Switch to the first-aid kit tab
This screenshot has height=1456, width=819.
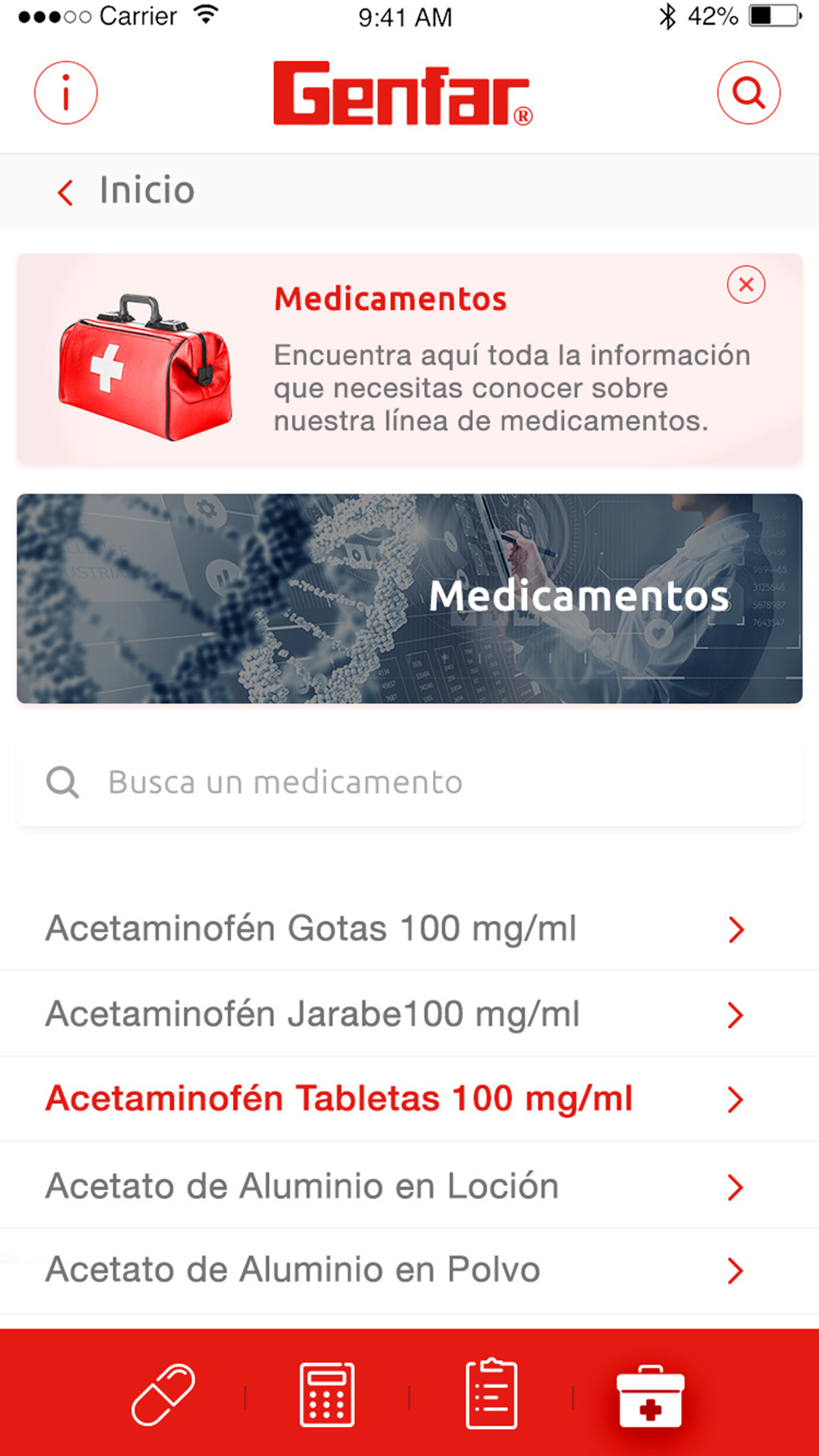[650, 1395]
